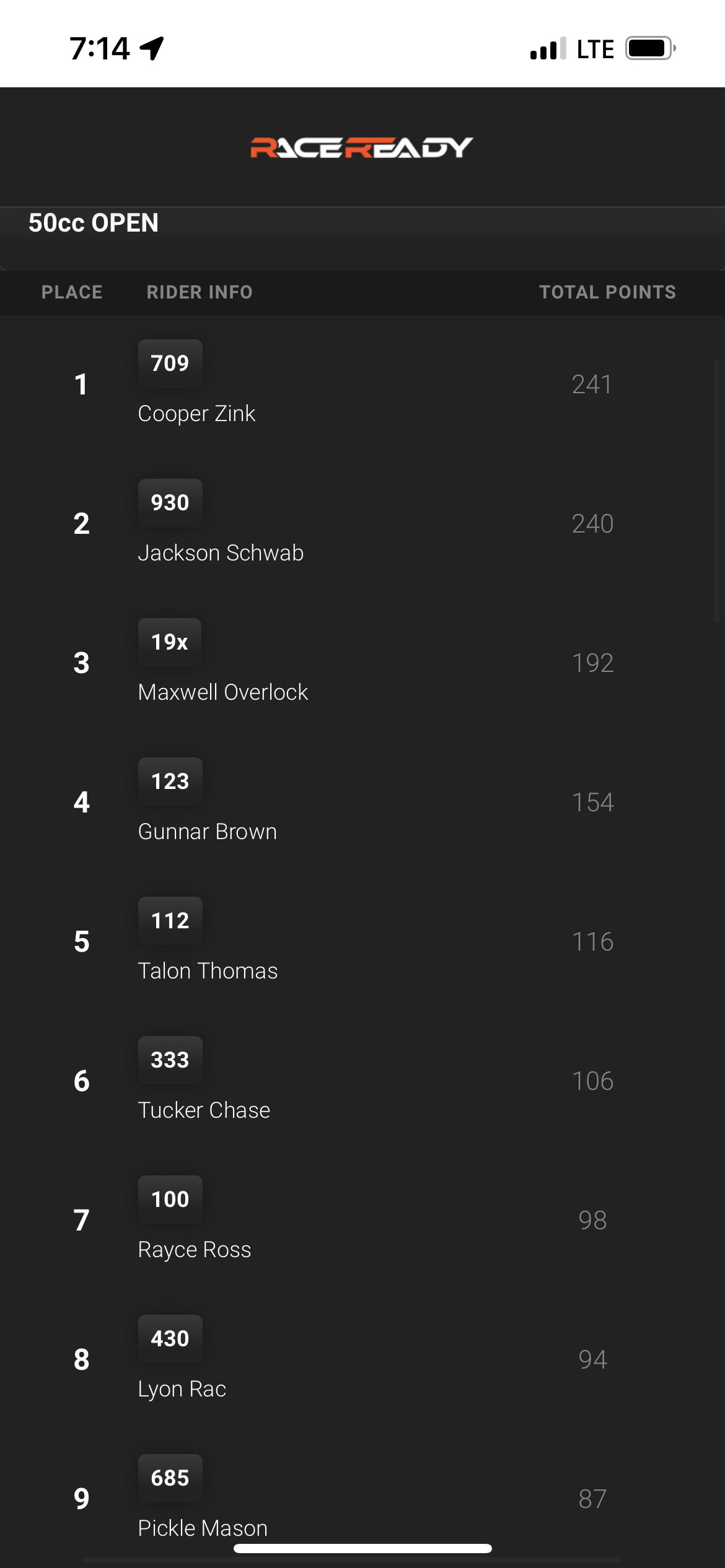The image size is (725, 1568).
Task: Open Cooper Zink's rider entry
Action: 362,385
